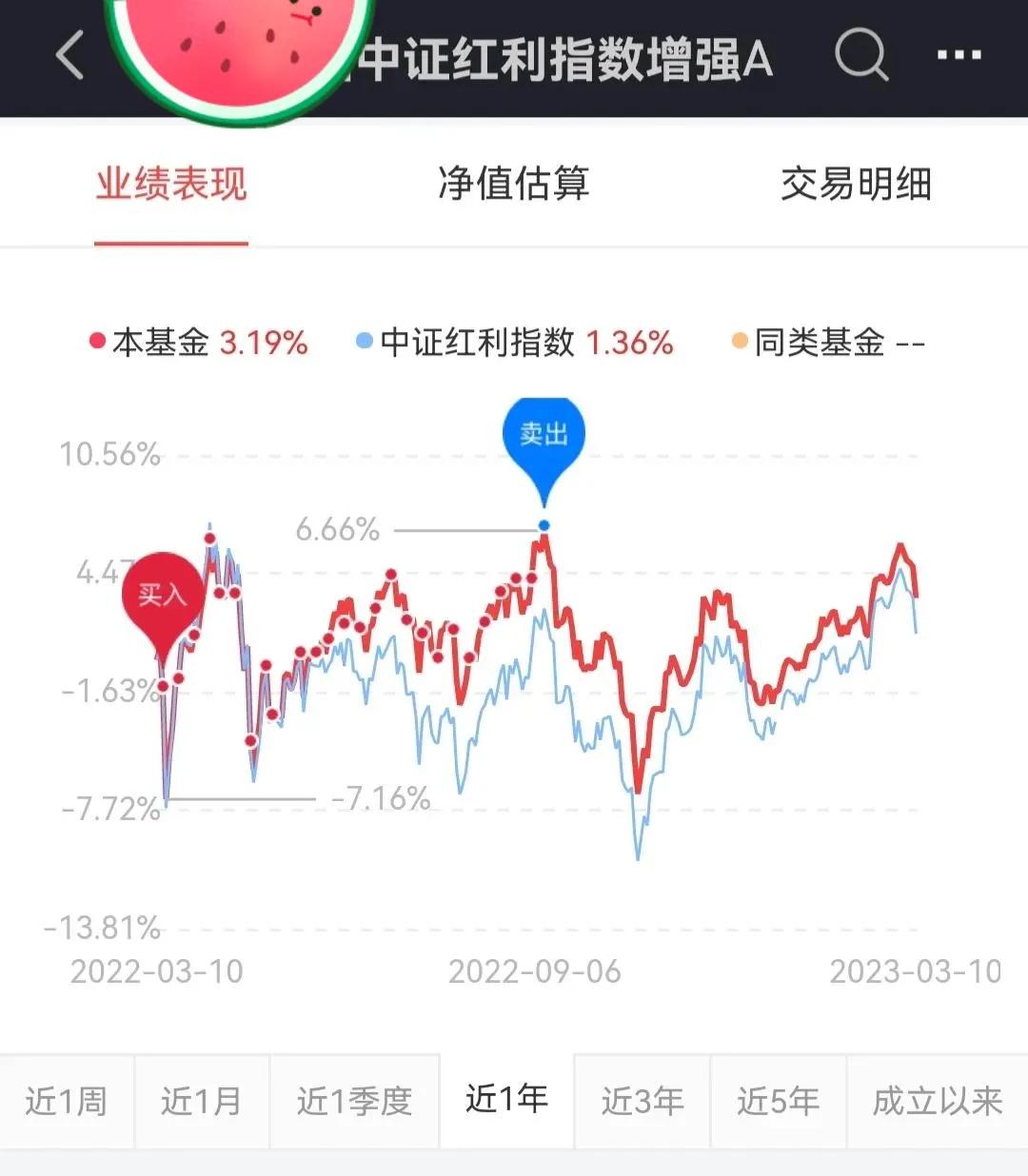Select the 近5年 period option
Screen dimensions: 1028x1176
pyautogui.click(x=779, y=1100)
